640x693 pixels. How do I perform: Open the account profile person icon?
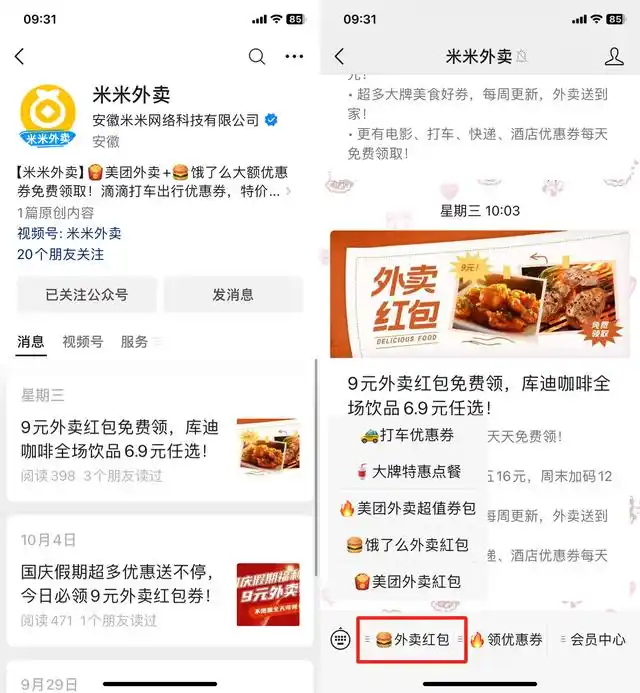[614, 57]
